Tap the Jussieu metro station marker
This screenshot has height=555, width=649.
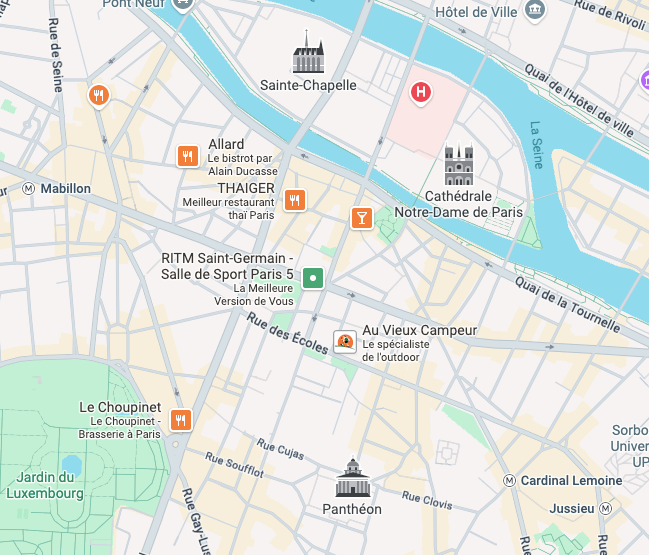coord(606,509)
